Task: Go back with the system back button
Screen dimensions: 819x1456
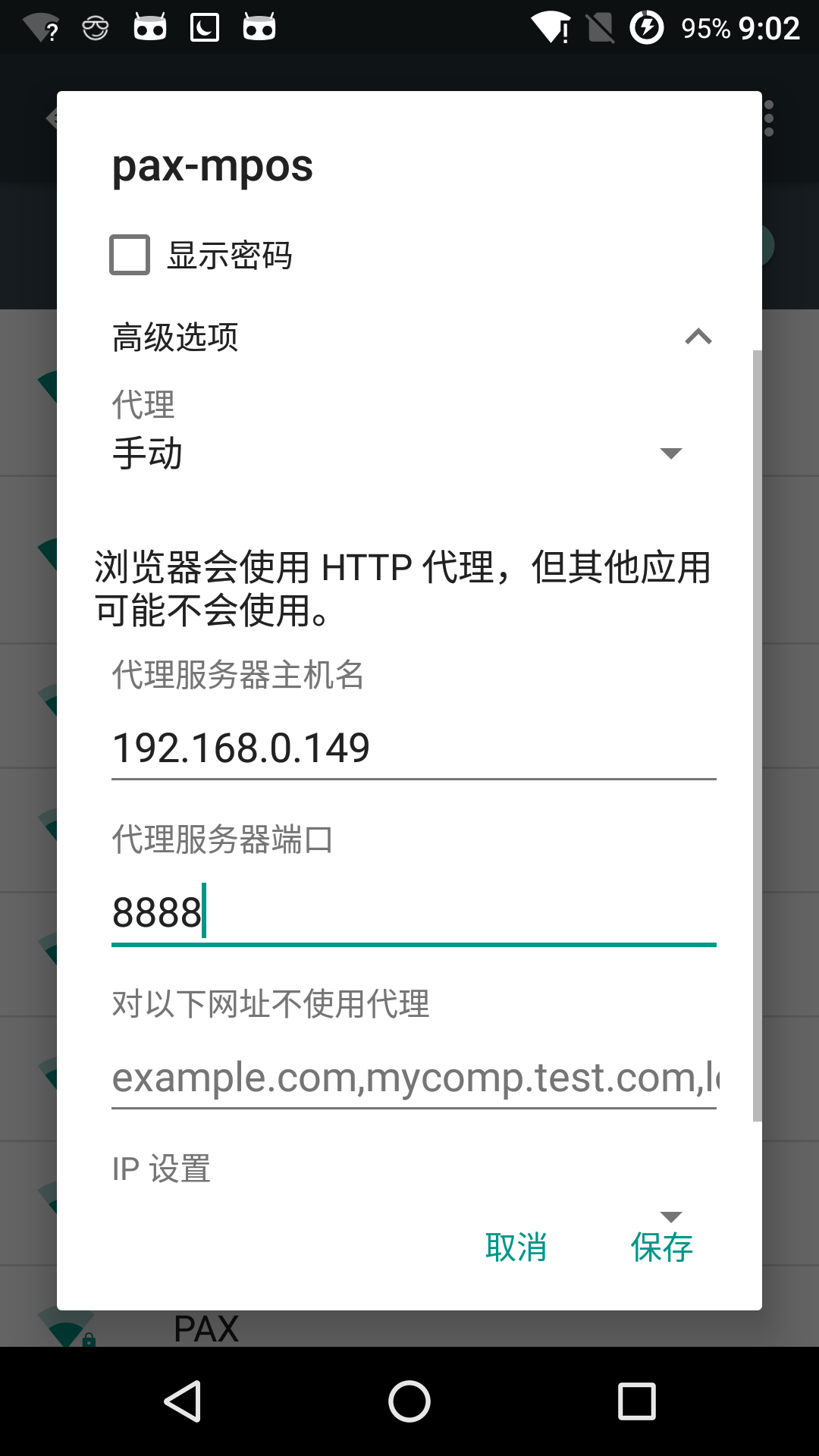Action: [x=183, y=1401]
